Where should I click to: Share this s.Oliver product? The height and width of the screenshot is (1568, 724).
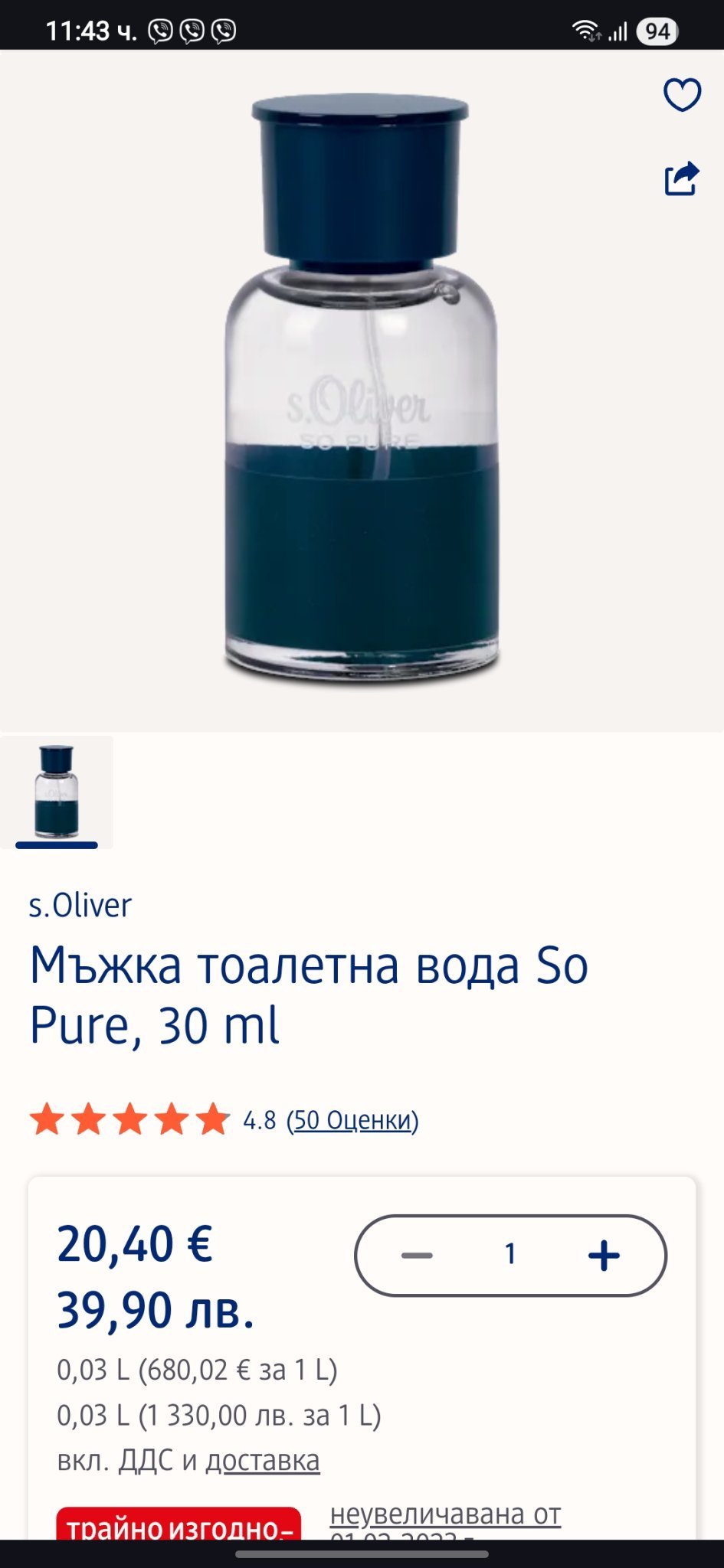(x=681, y=179)
